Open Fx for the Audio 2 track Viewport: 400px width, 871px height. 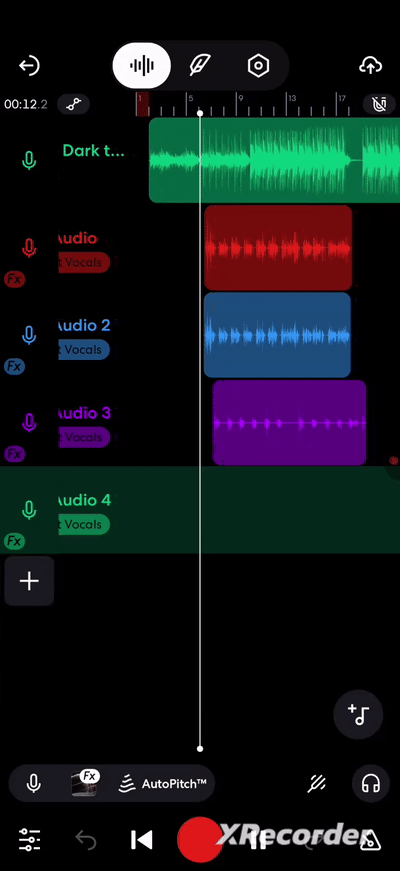(14, 366)
